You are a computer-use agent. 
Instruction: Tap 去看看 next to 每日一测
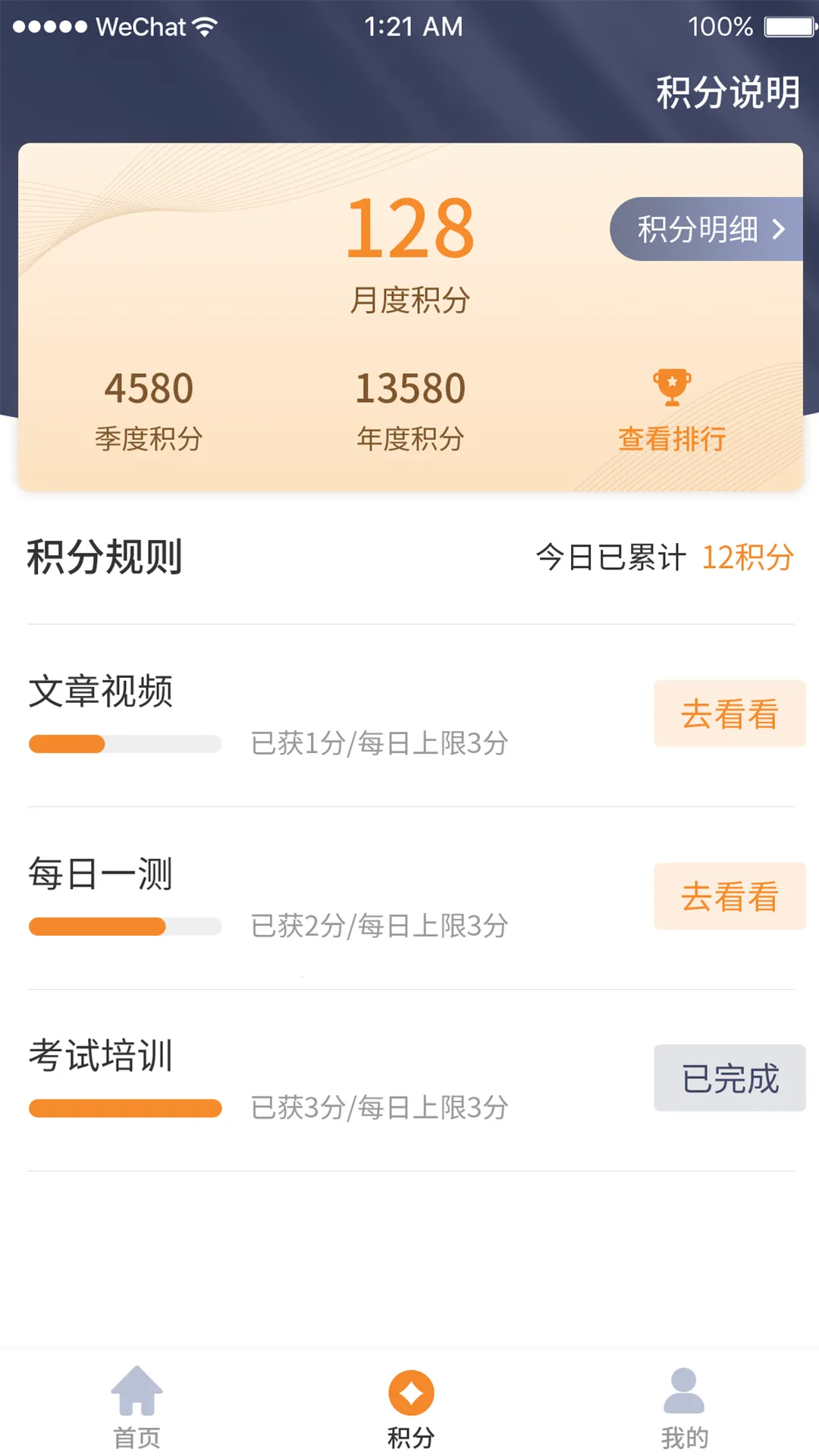pyautogui.click(x=728, y=896)
